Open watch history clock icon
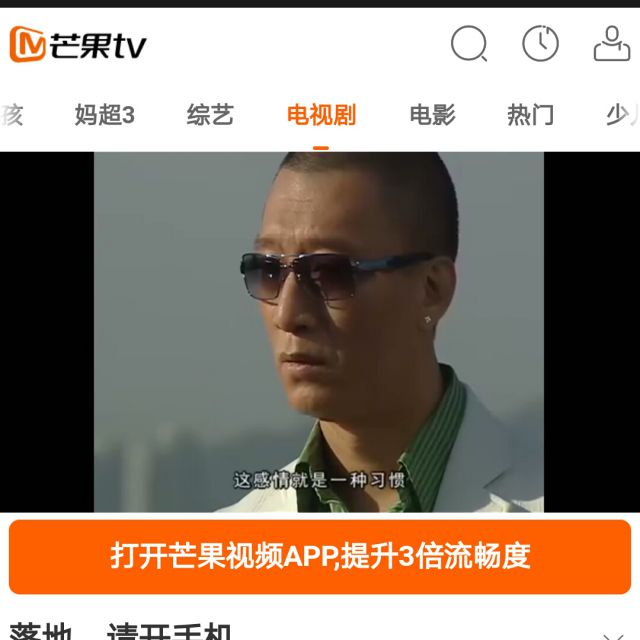Image resolution: width=640 pixels, height=640 pixels. pyautogui.click(x=540, y=44)
